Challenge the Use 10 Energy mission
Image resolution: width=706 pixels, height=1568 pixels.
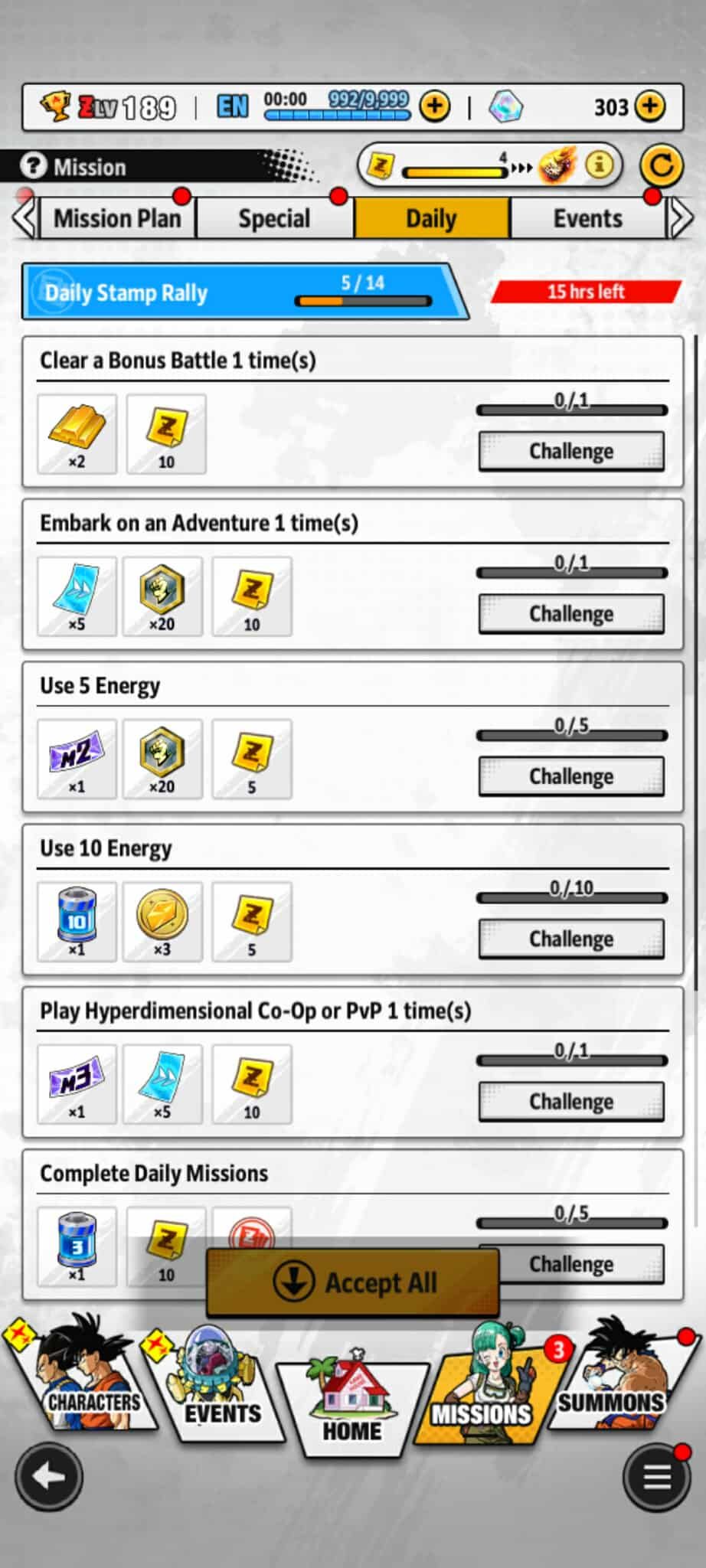pyautogui.click(x=571, y=939)
